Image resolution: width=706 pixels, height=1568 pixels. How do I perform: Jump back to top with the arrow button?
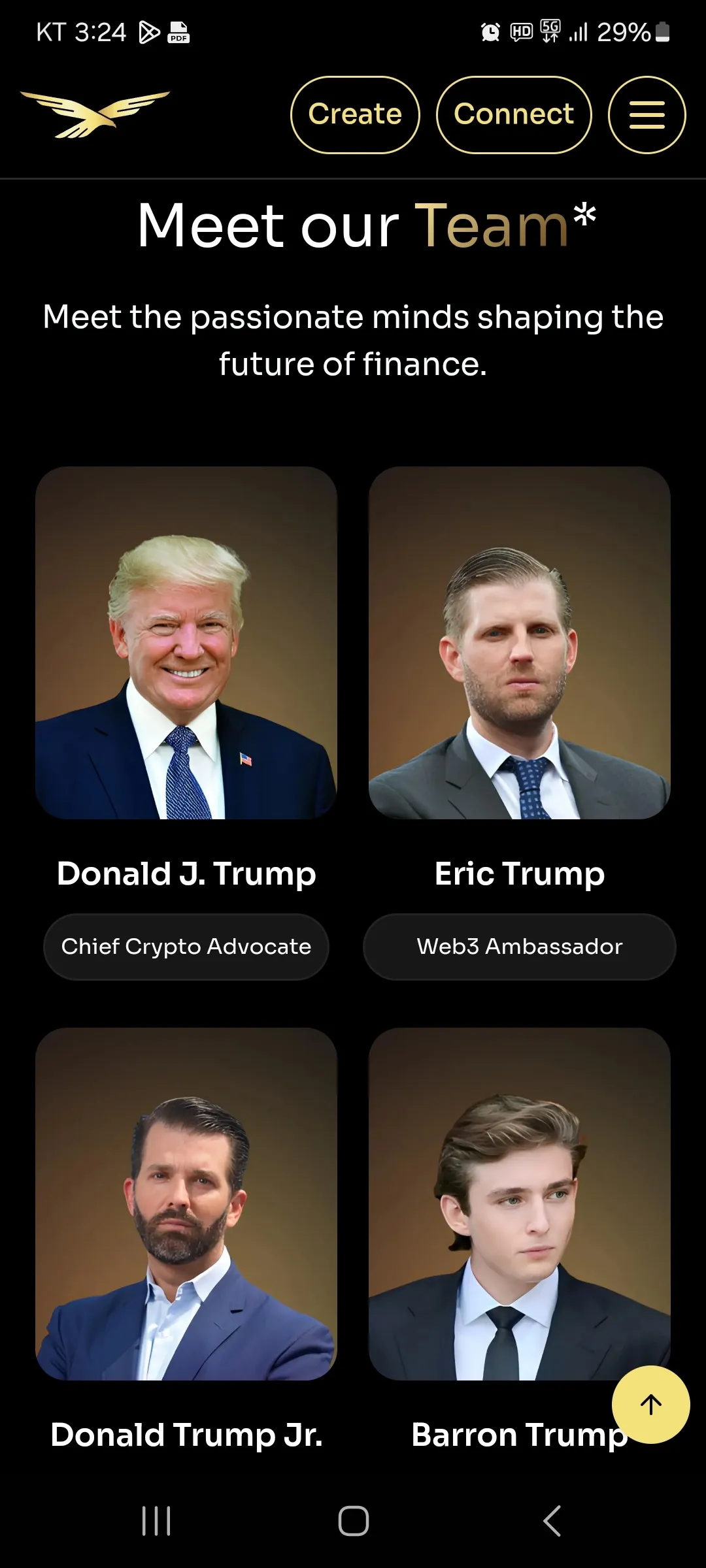651,1405
